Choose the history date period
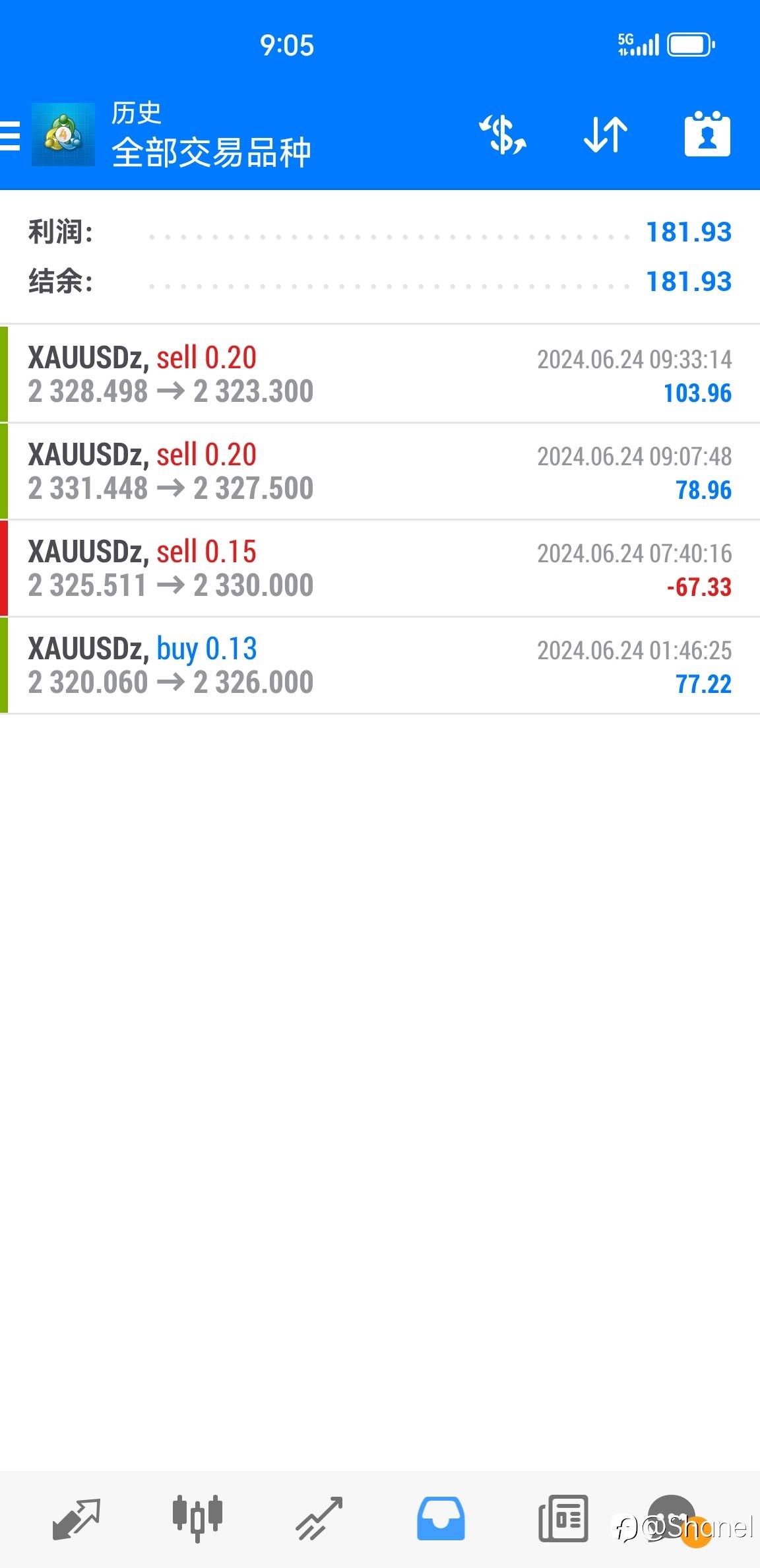The image size is (760, 1568). (707, 135)
